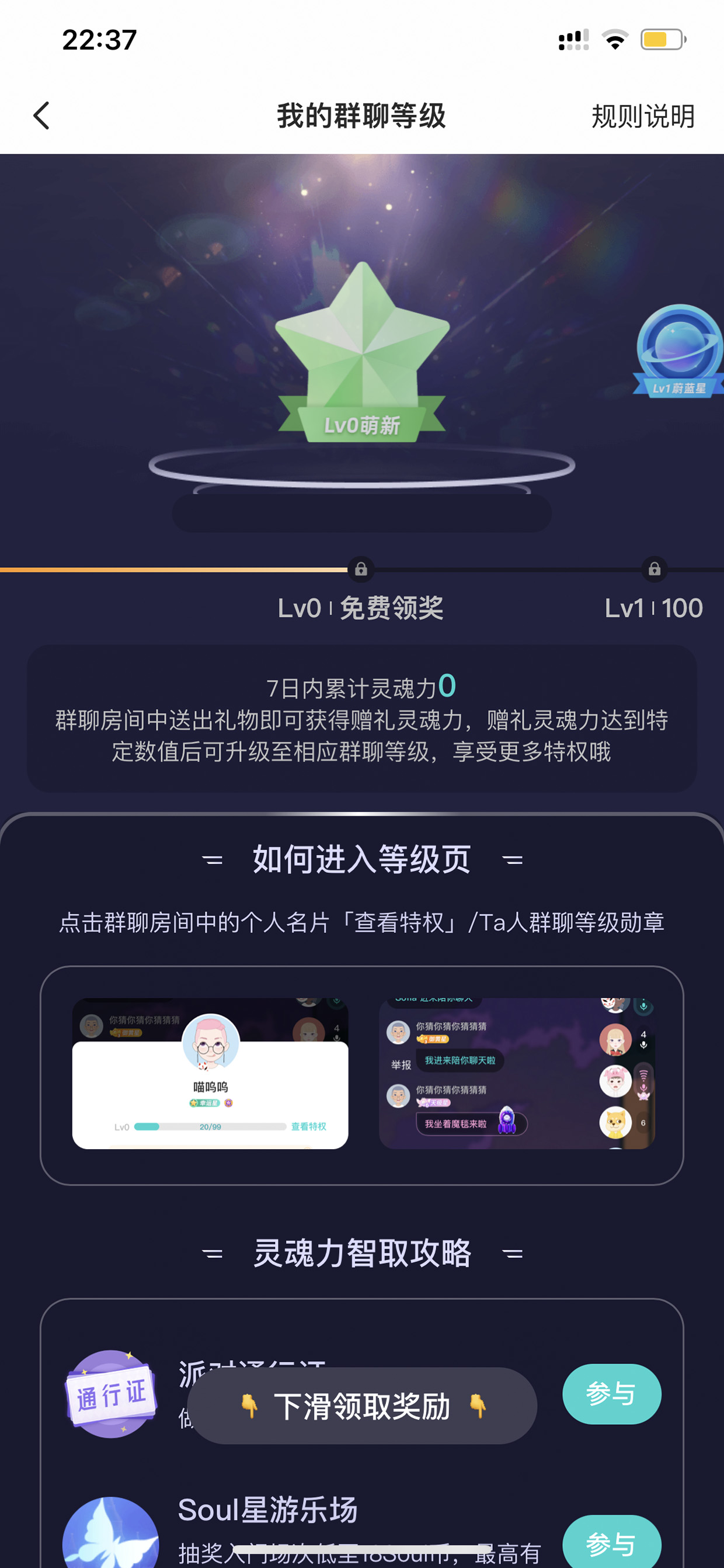The image size is (724, 1568).
Task: Tap the Lv0 免费领奖 lock marker
Action: pos(361,569)
